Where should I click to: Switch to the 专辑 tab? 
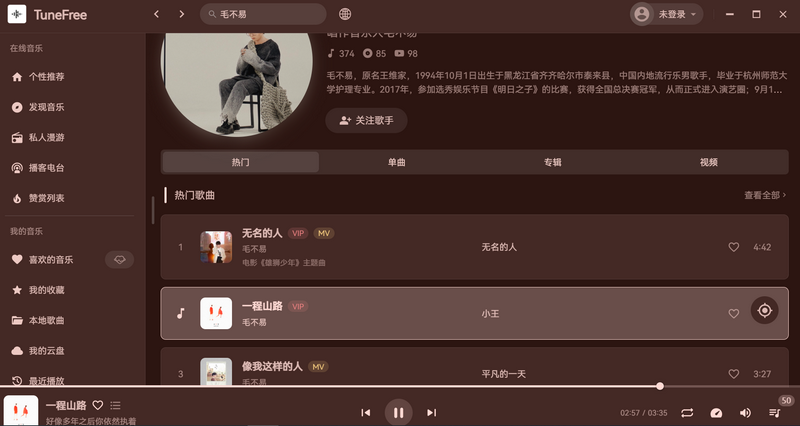pyautogui.click(x=553, y=162)
